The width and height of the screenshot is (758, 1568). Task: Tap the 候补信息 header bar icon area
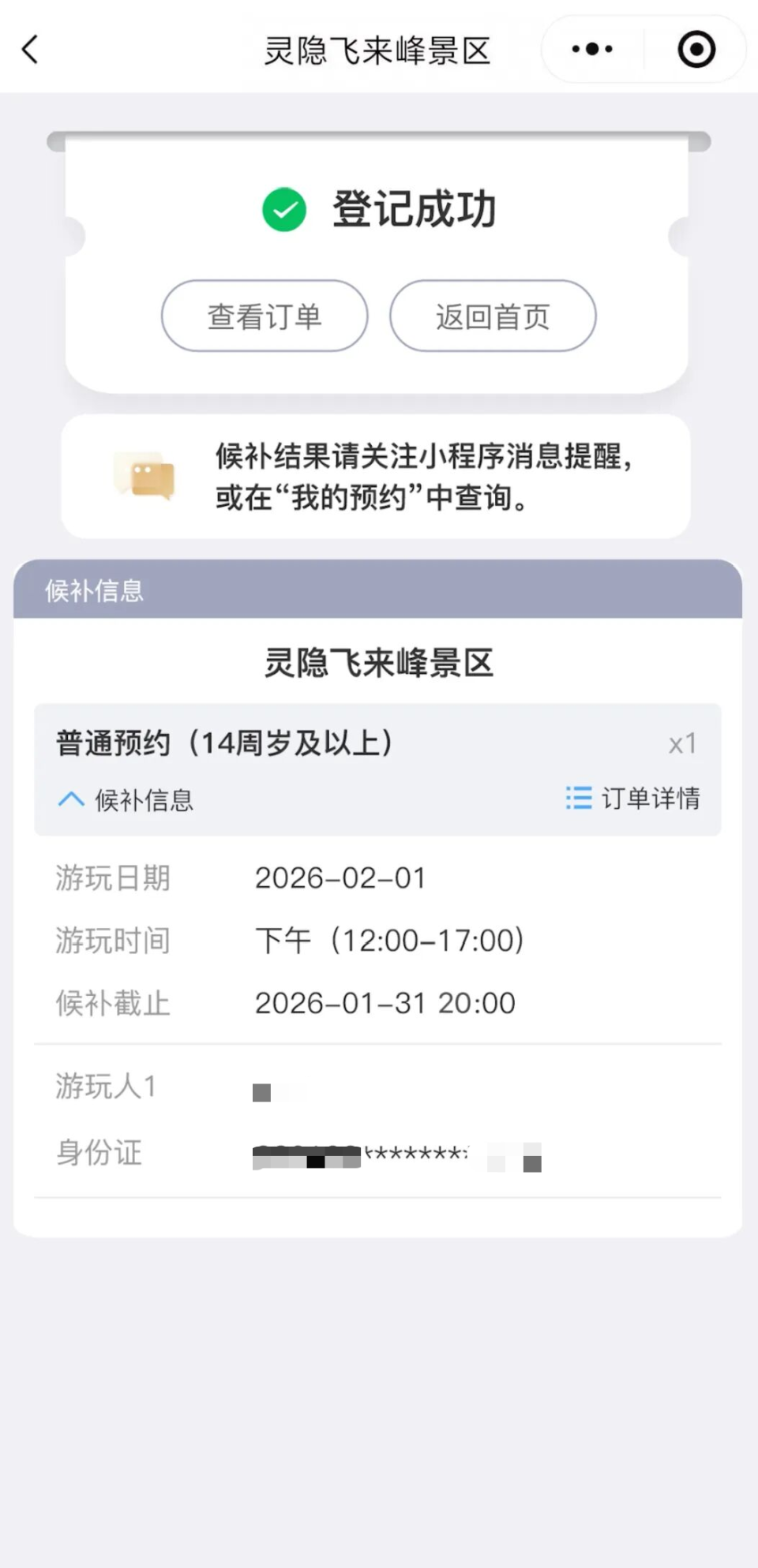[x=95, y=591]
